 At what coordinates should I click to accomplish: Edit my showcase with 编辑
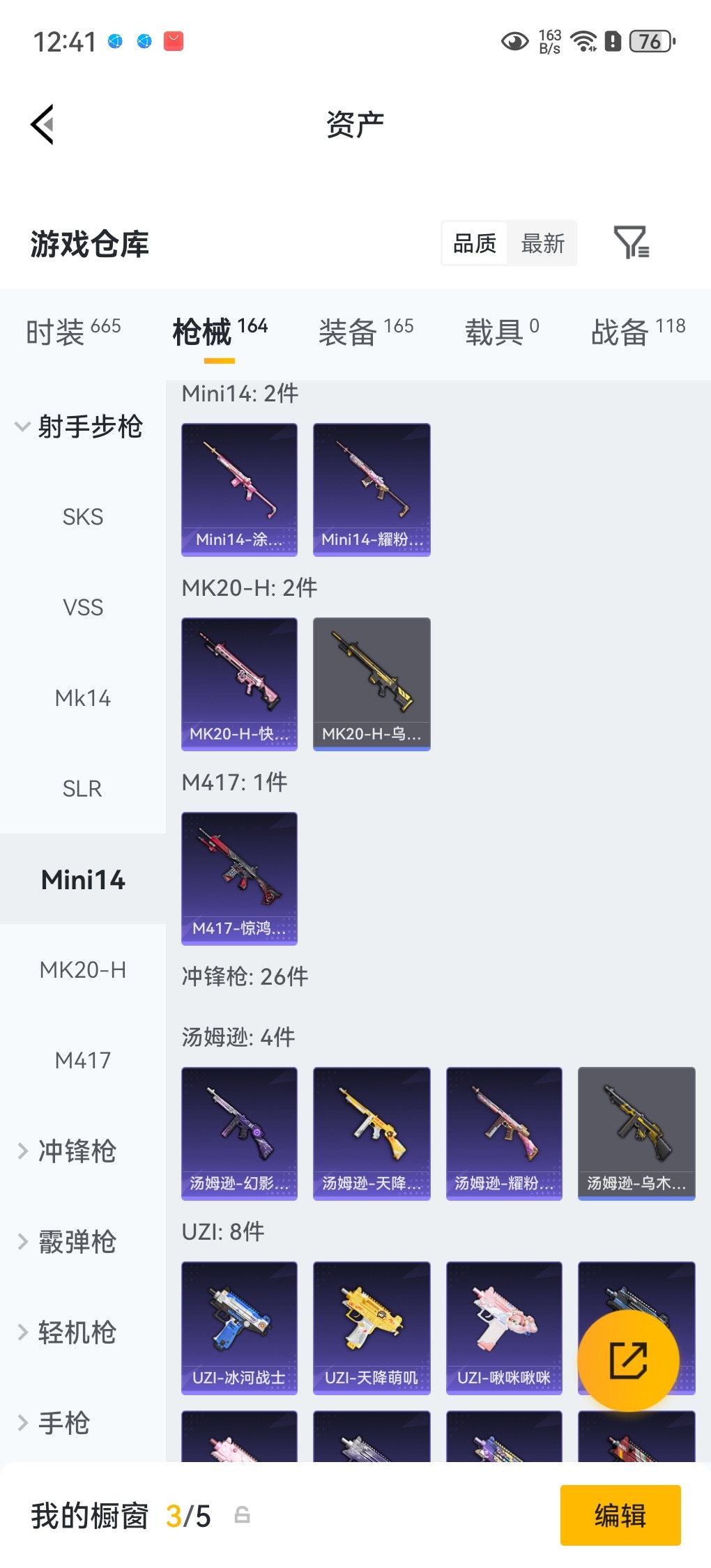(620, 1516)
